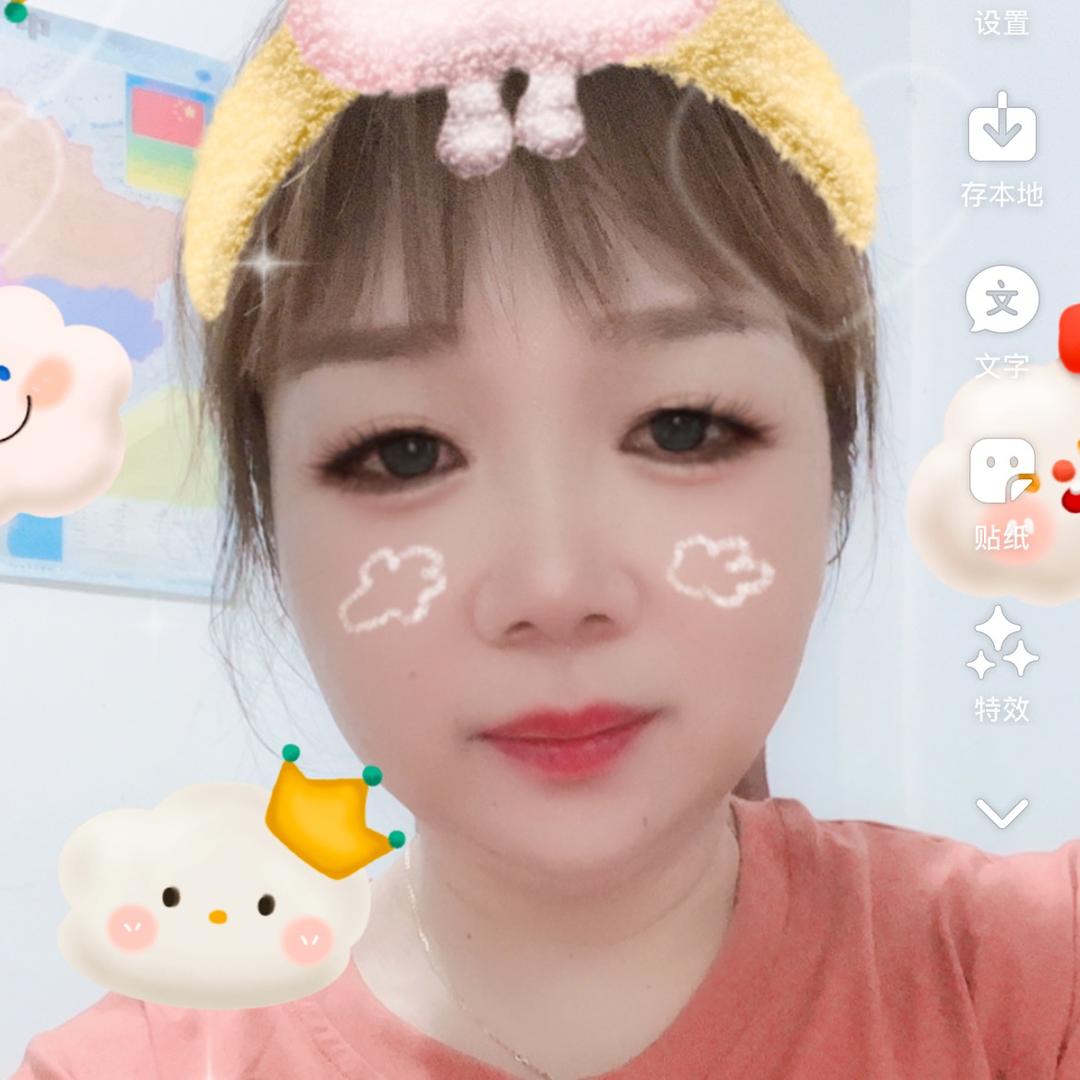Expand more tools with down chevron
Screen dimensions: 1080x1080
pos(1001,812)
